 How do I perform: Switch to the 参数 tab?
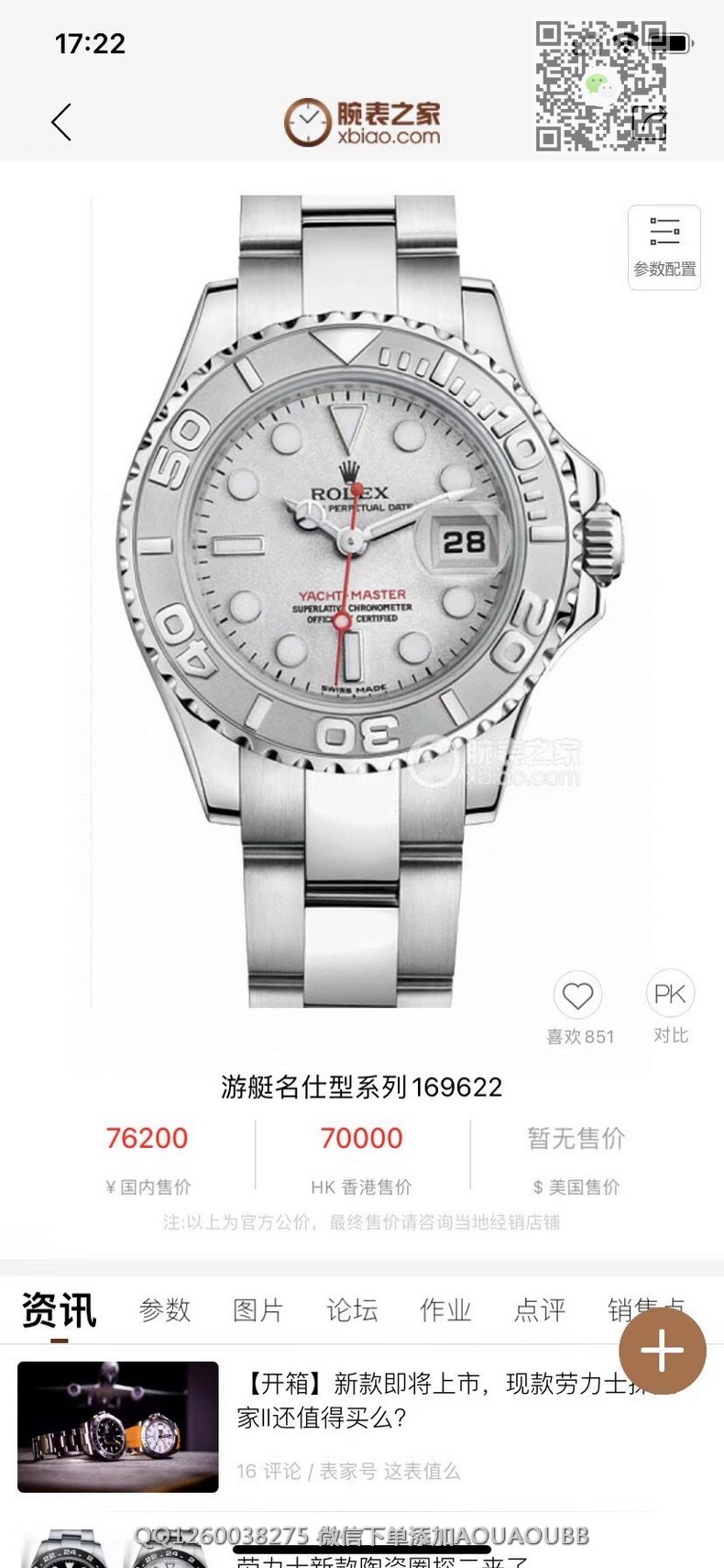[165, 1310]
